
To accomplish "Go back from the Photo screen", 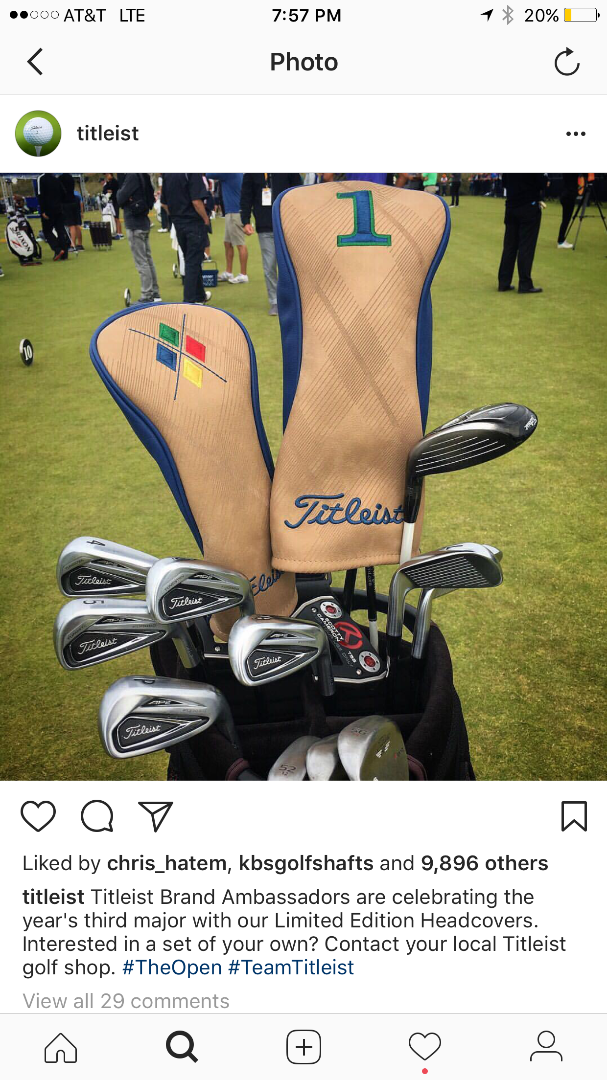I will (35, 62).
